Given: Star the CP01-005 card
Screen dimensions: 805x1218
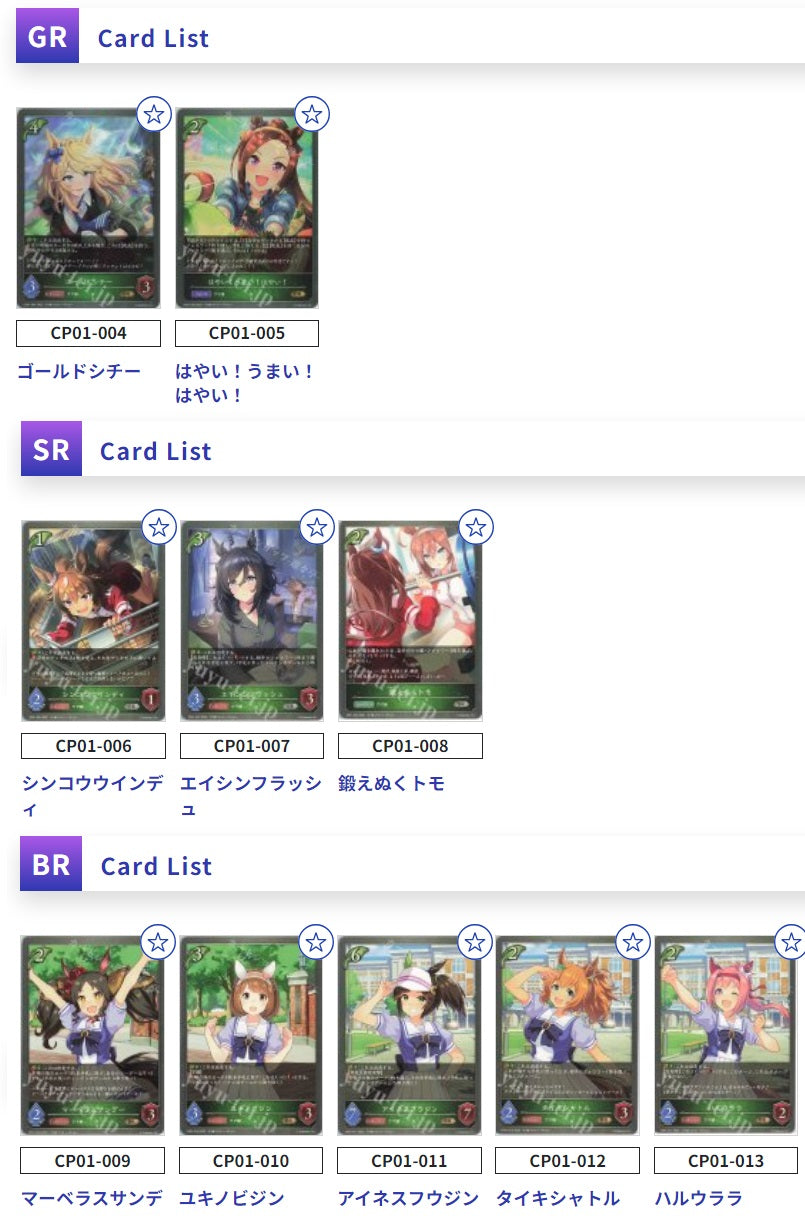Looking at the screenshot, I should [x=312, y=114].
